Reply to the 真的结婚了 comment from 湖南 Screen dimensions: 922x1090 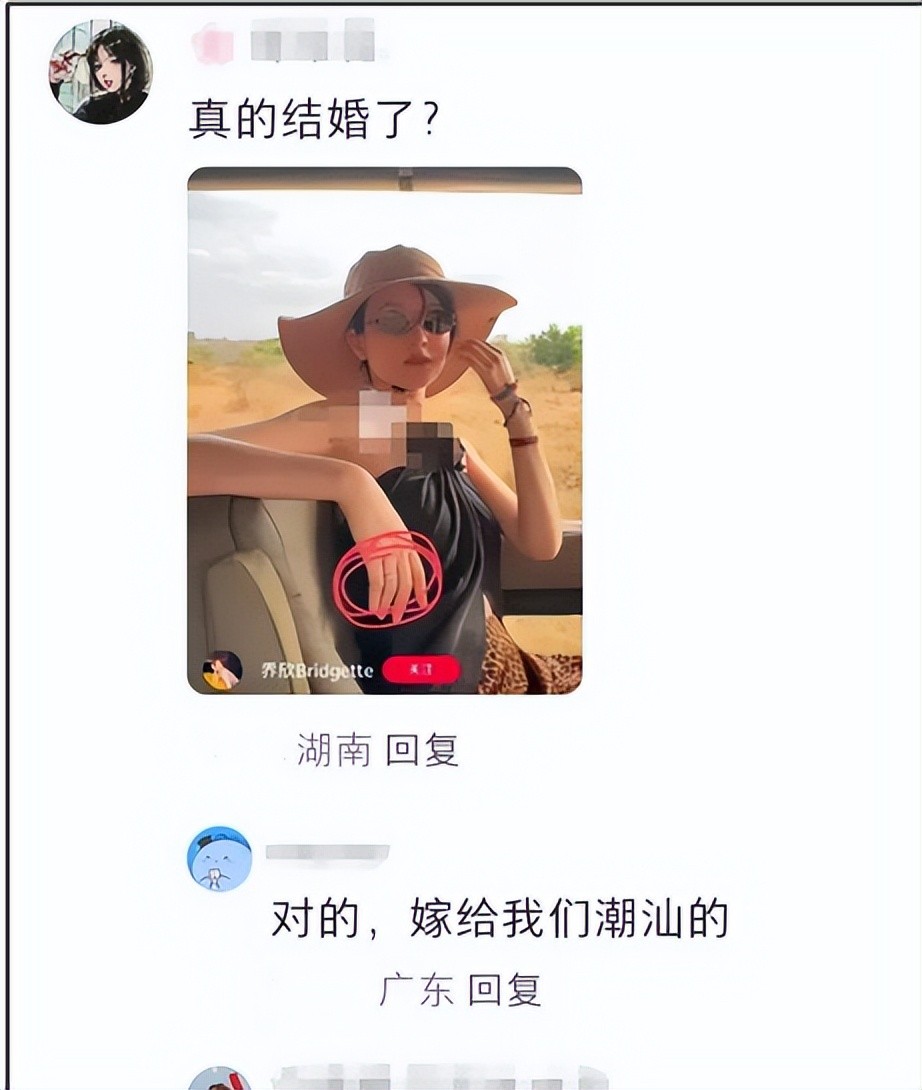422,750
